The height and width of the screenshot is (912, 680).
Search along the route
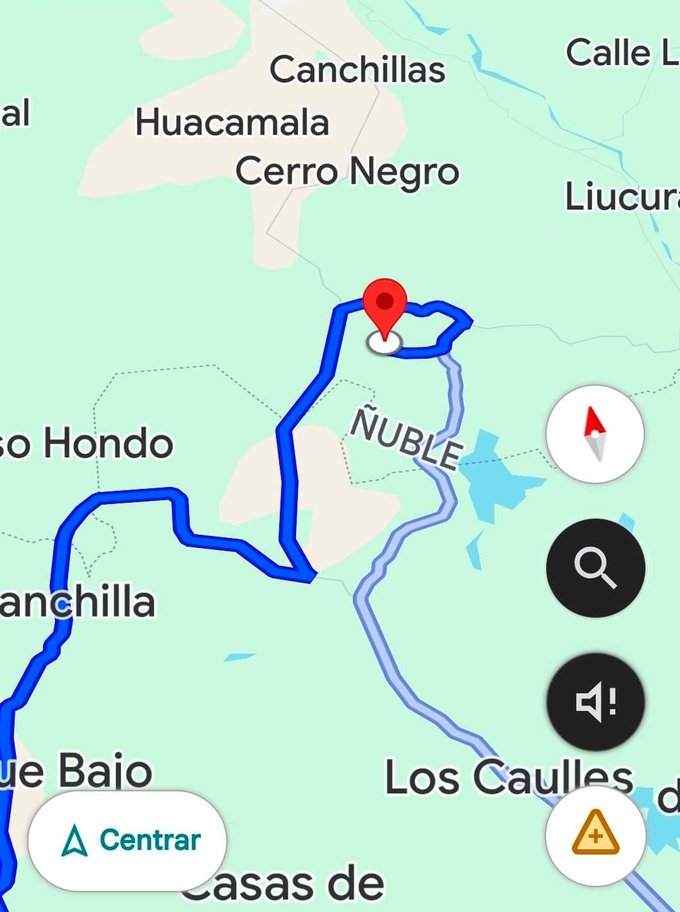click(x=595, y=568)
